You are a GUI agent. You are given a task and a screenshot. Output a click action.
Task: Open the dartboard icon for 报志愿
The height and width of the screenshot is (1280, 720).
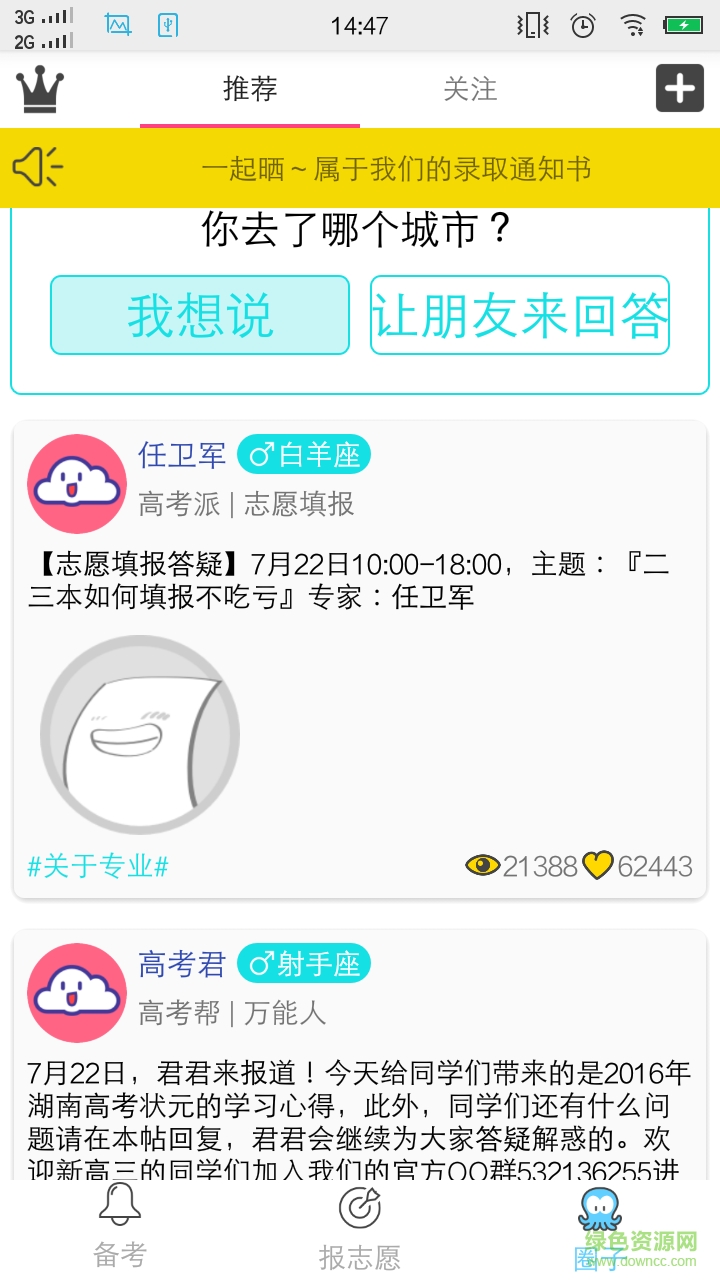(360, 1213)
